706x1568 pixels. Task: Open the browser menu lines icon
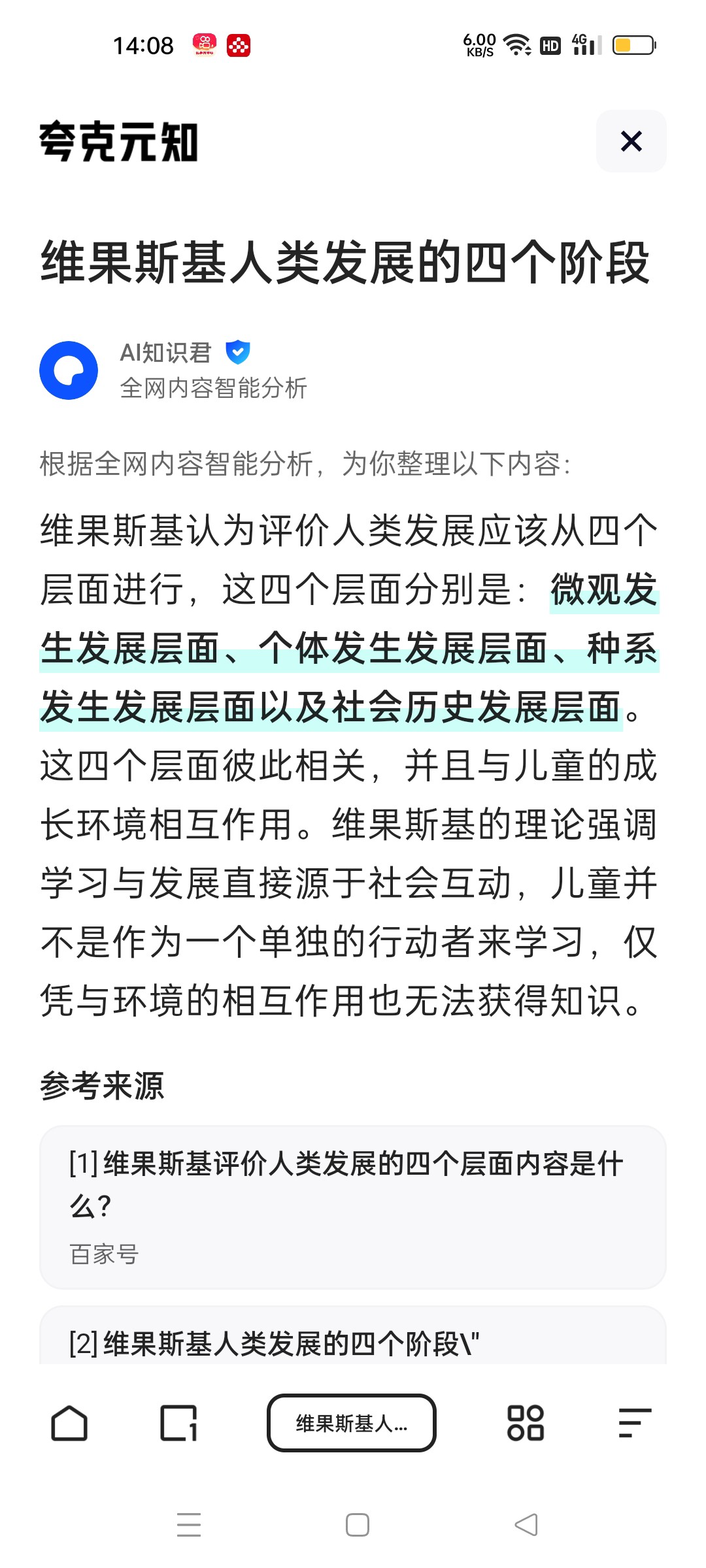click(x=634, y=1423)
